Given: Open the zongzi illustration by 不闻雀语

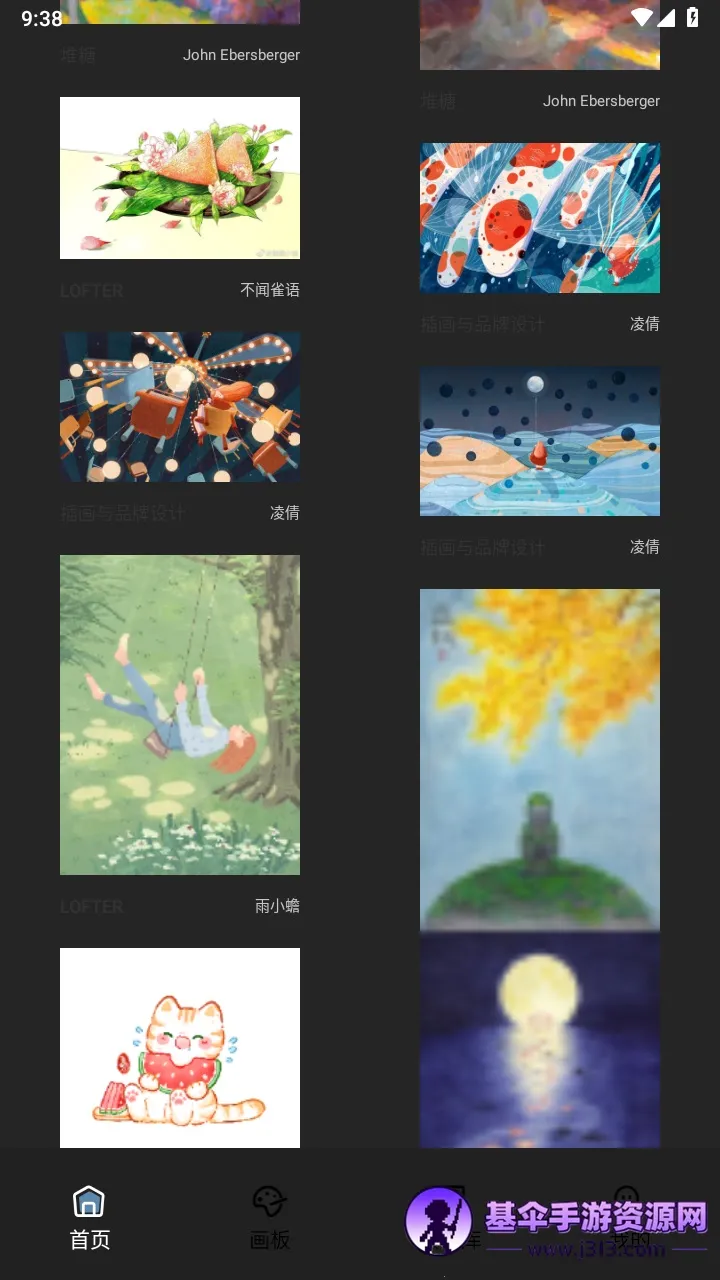Looking at the screenshot, I should tap(180, 178).
